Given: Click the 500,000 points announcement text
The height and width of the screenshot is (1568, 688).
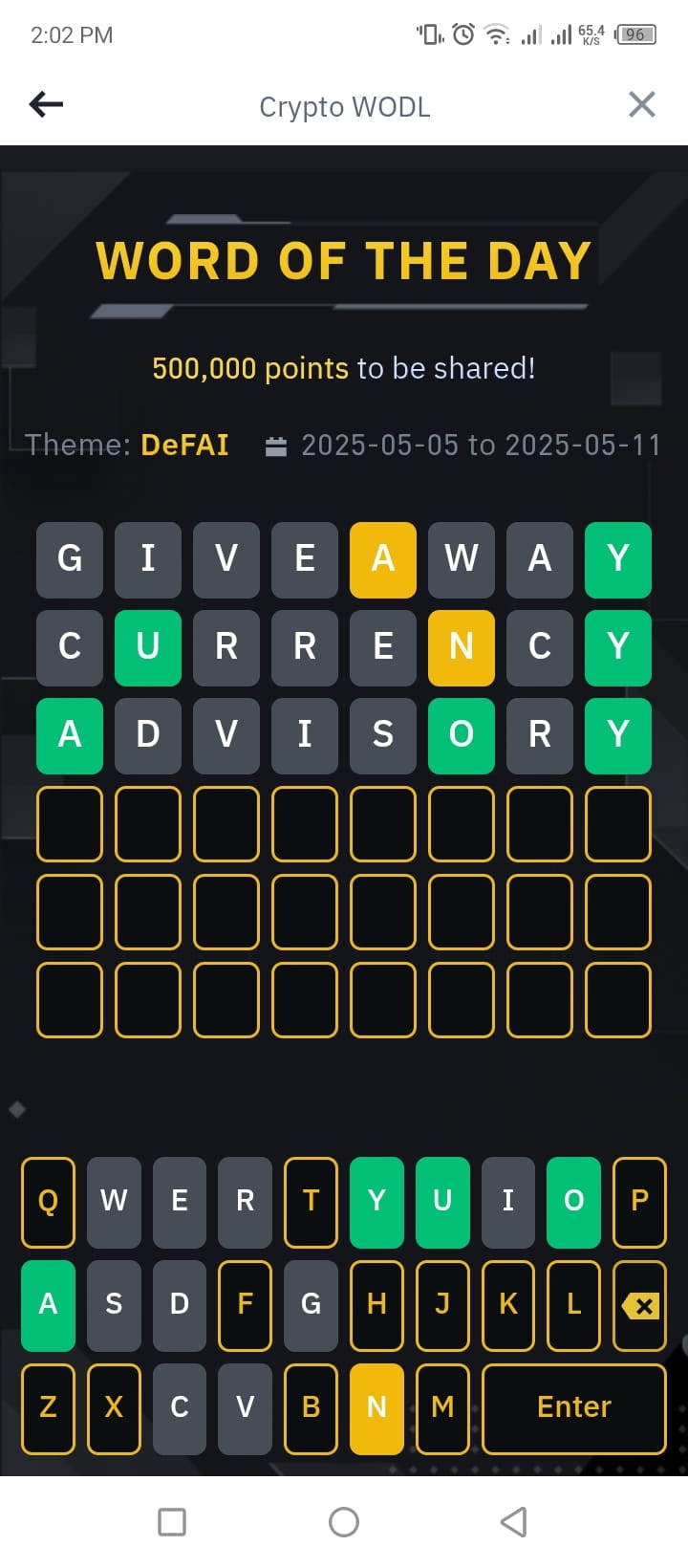Looking at the screenshot, I should tap(344, 367).
